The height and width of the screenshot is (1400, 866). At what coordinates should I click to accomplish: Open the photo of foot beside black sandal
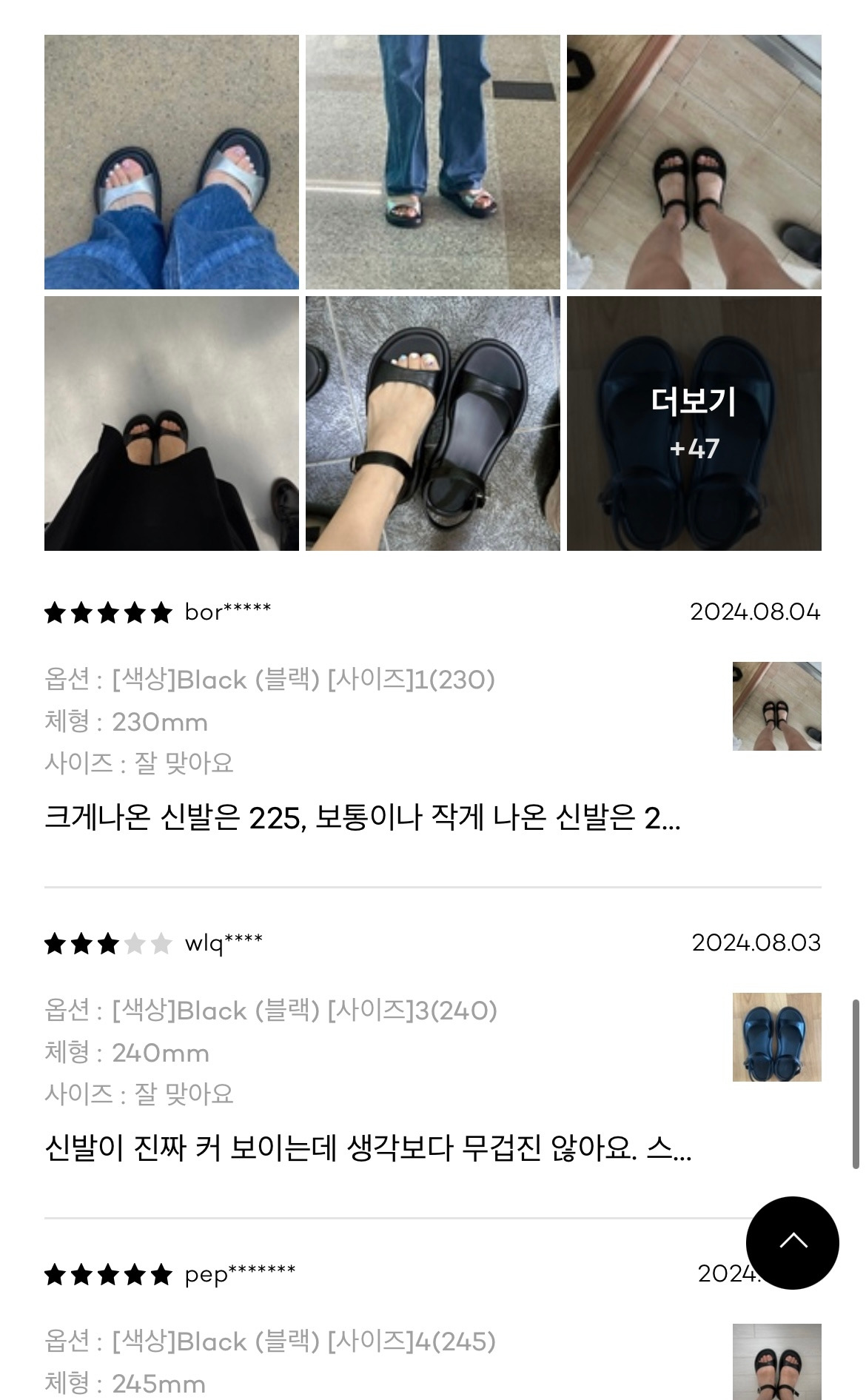[x=433, y=423]
